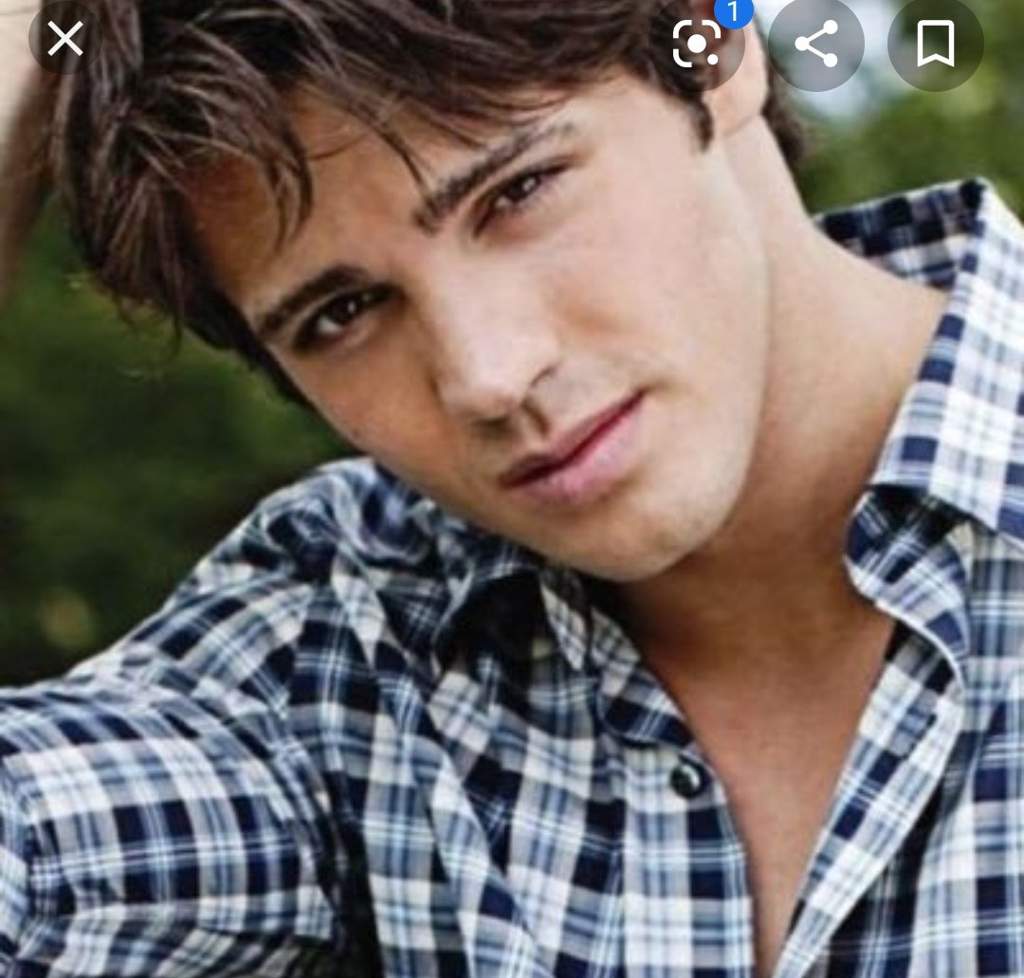Share this image

[x=816, y=43]
